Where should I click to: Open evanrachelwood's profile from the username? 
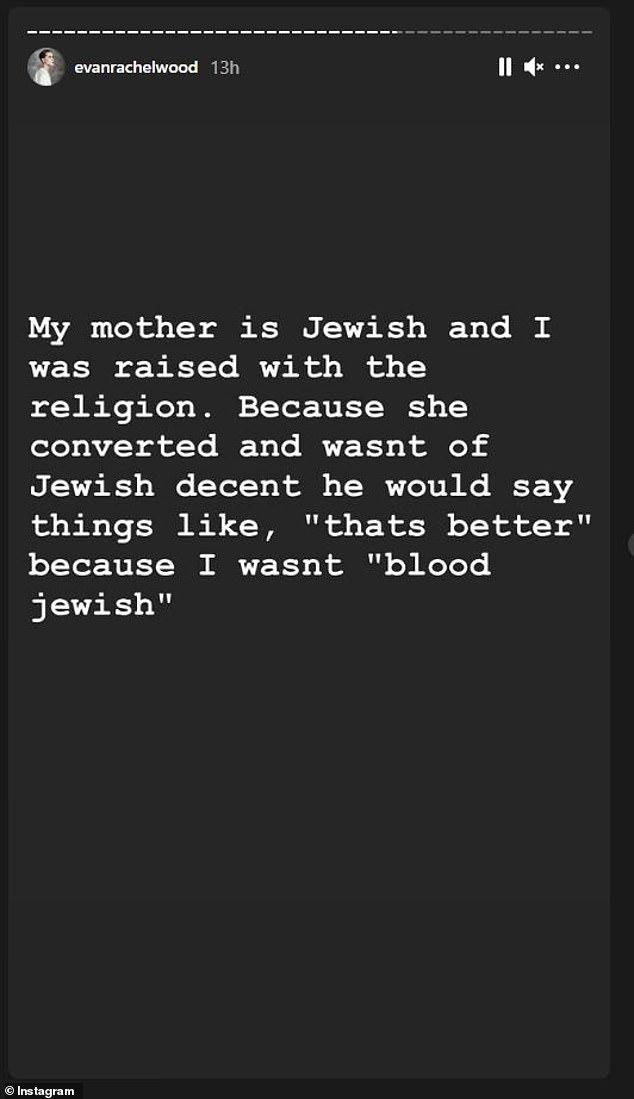coord(136,67)
